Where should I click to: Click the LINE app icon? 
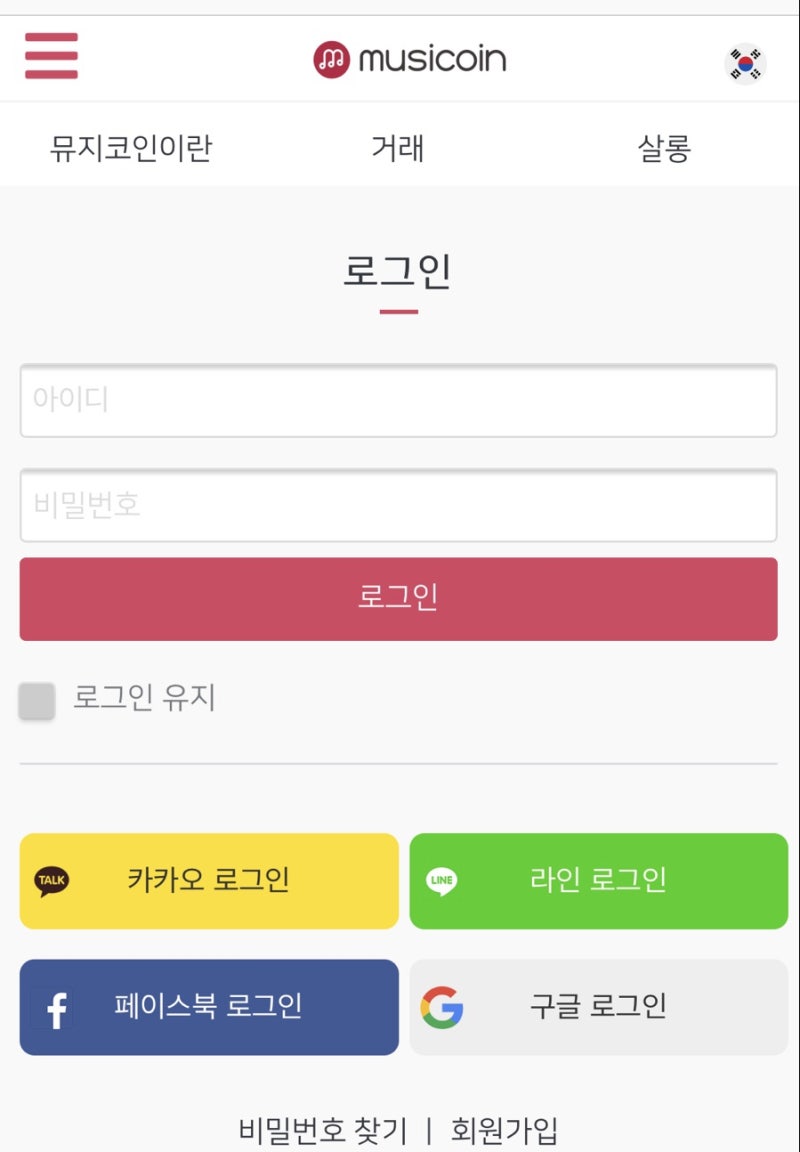tap(441, 880)
